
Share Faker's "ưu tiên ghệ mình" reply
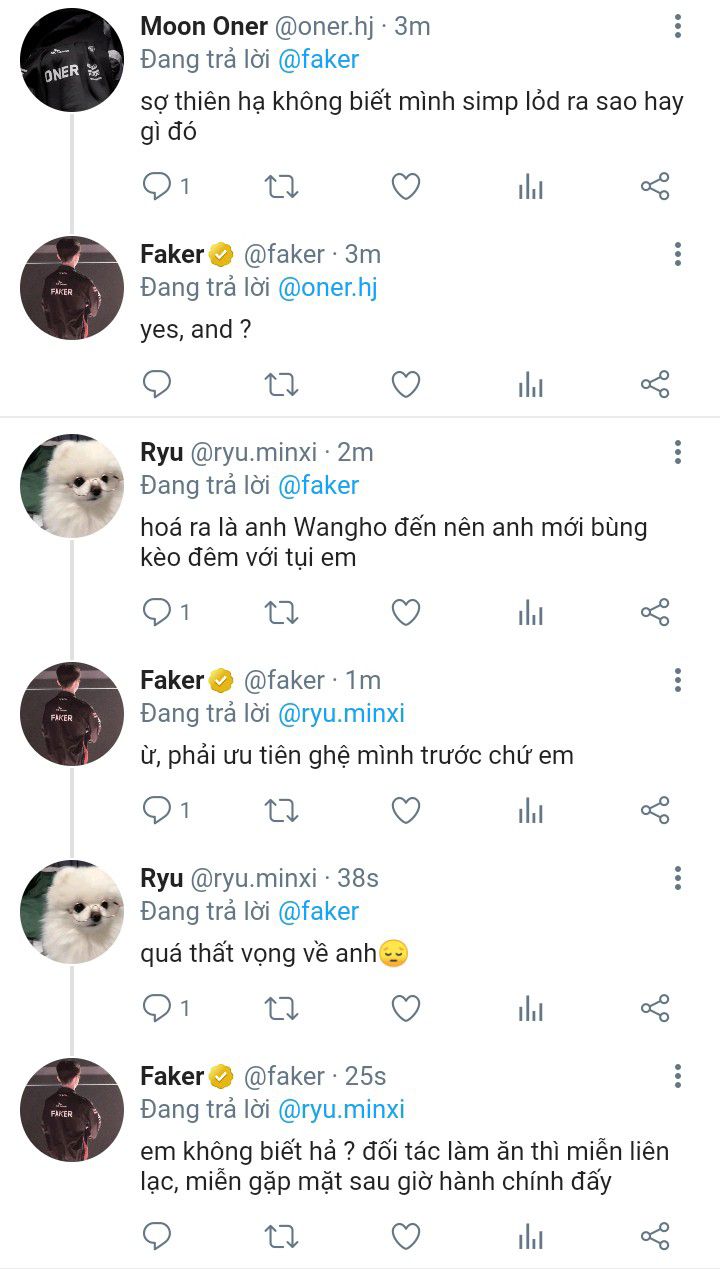pos(654,810)
